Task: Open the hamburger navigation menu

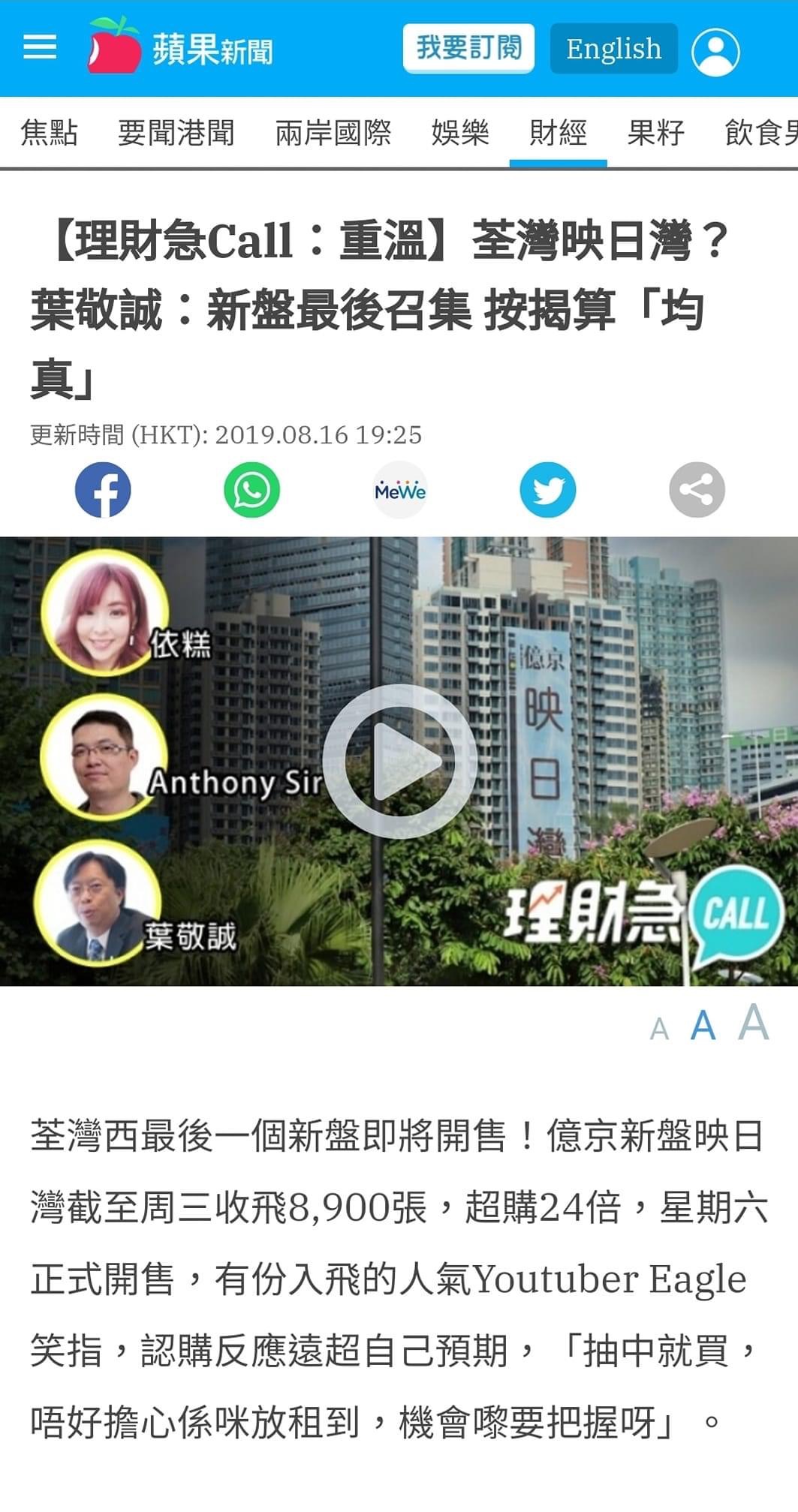Action: pos(42,48)
